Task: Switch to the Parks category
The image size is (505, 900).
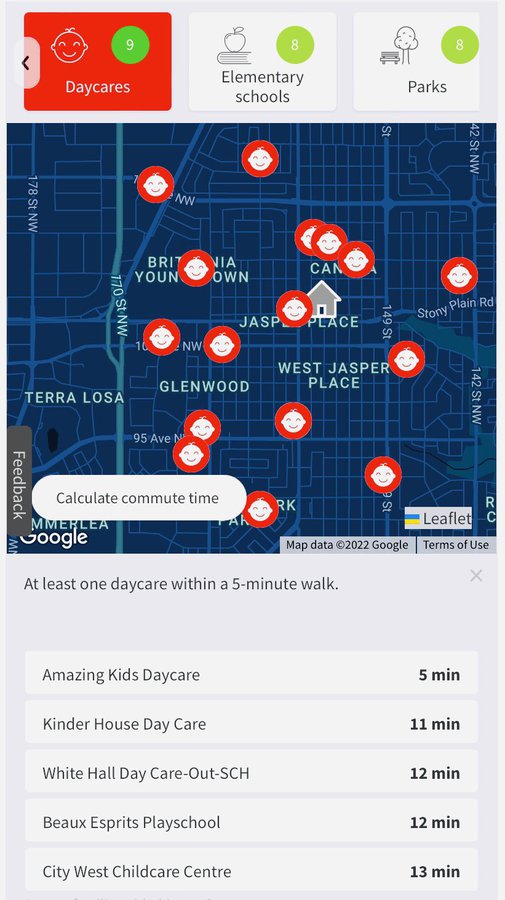Action: [417, 61]
